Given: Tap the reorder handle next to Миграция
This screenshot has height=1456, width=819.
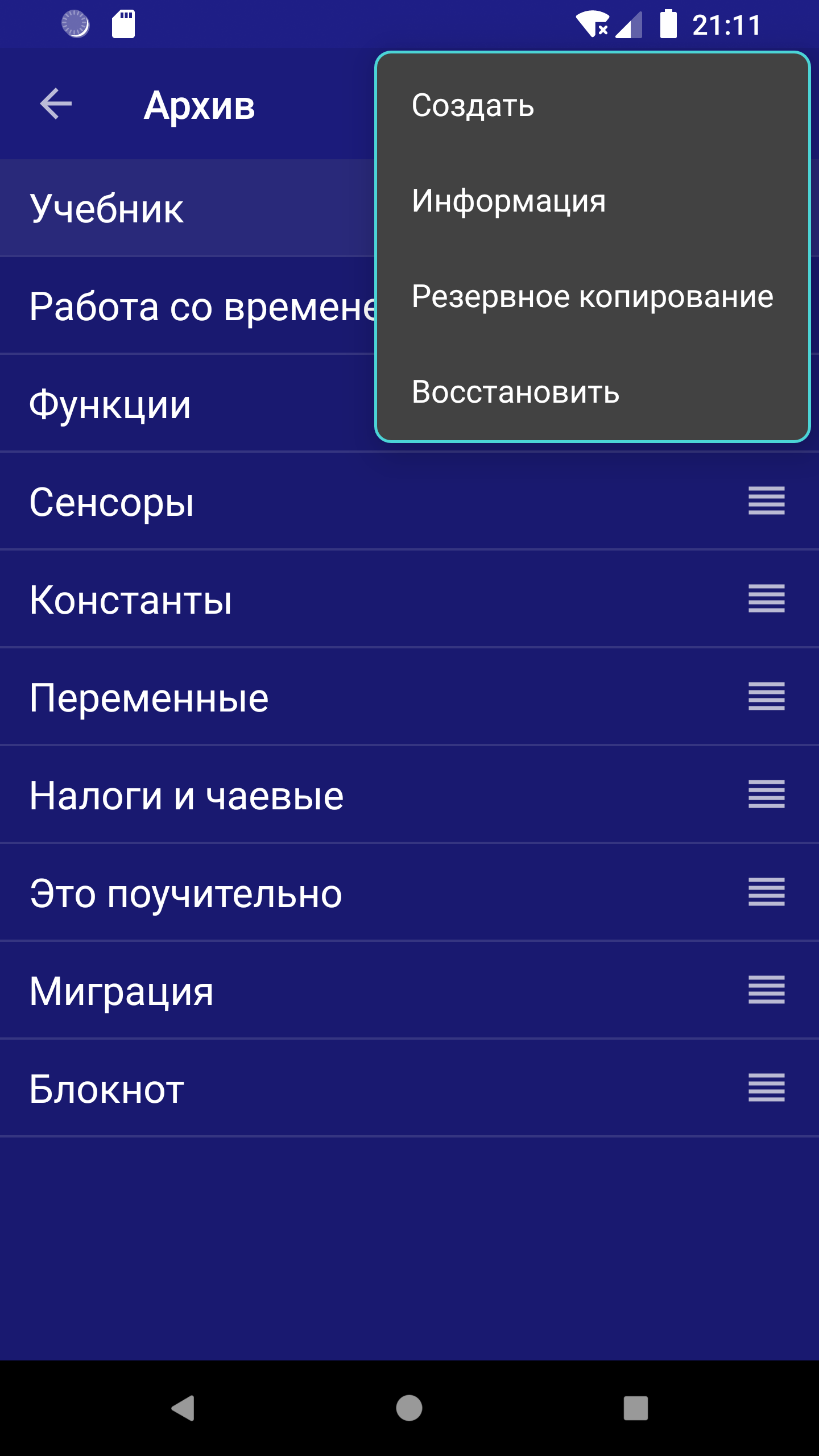Looking at the screenshot, I should (766, 990).
